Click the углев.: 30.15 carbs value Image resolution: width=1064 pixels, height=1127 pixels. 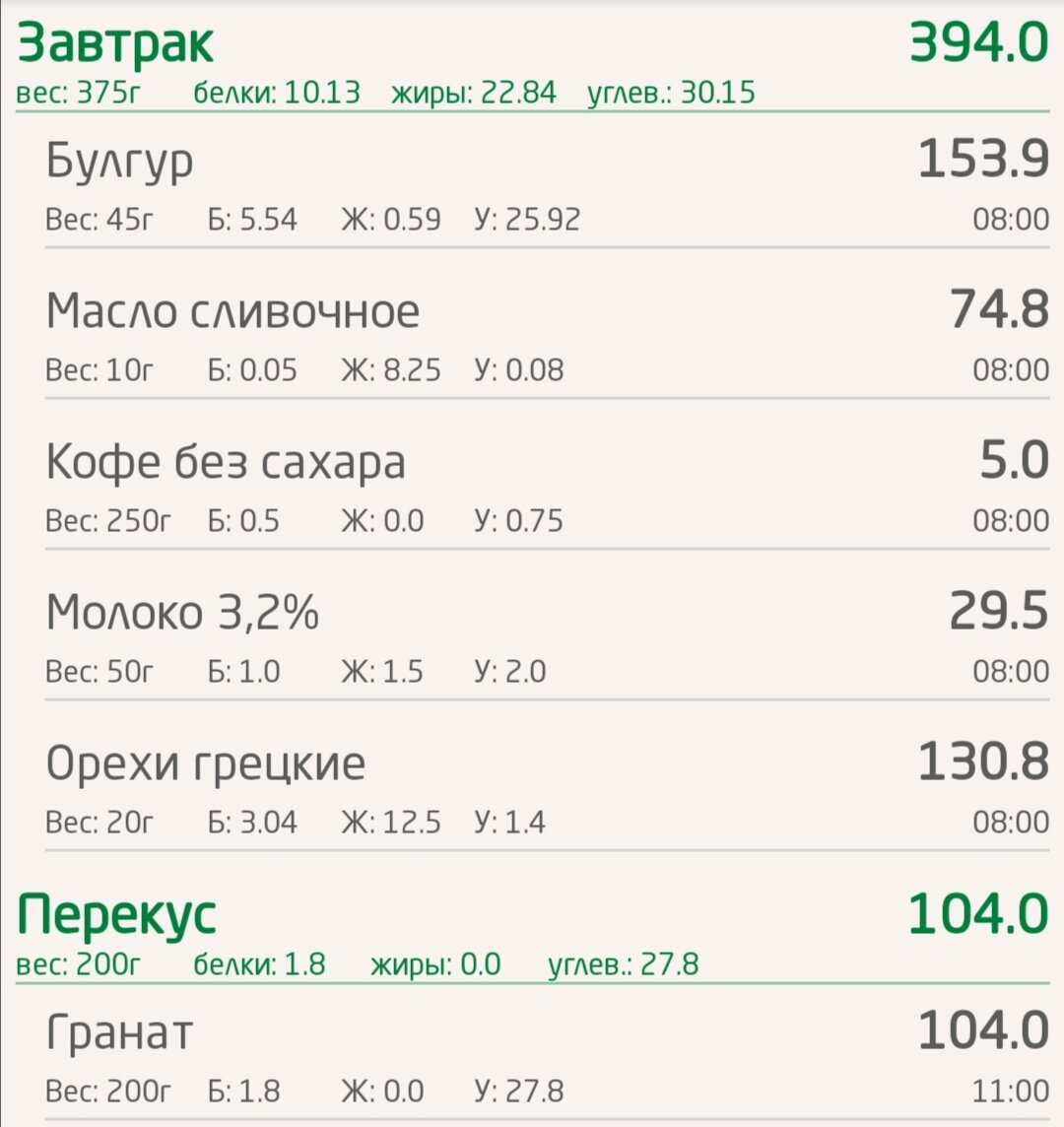(x=670, y=94)
